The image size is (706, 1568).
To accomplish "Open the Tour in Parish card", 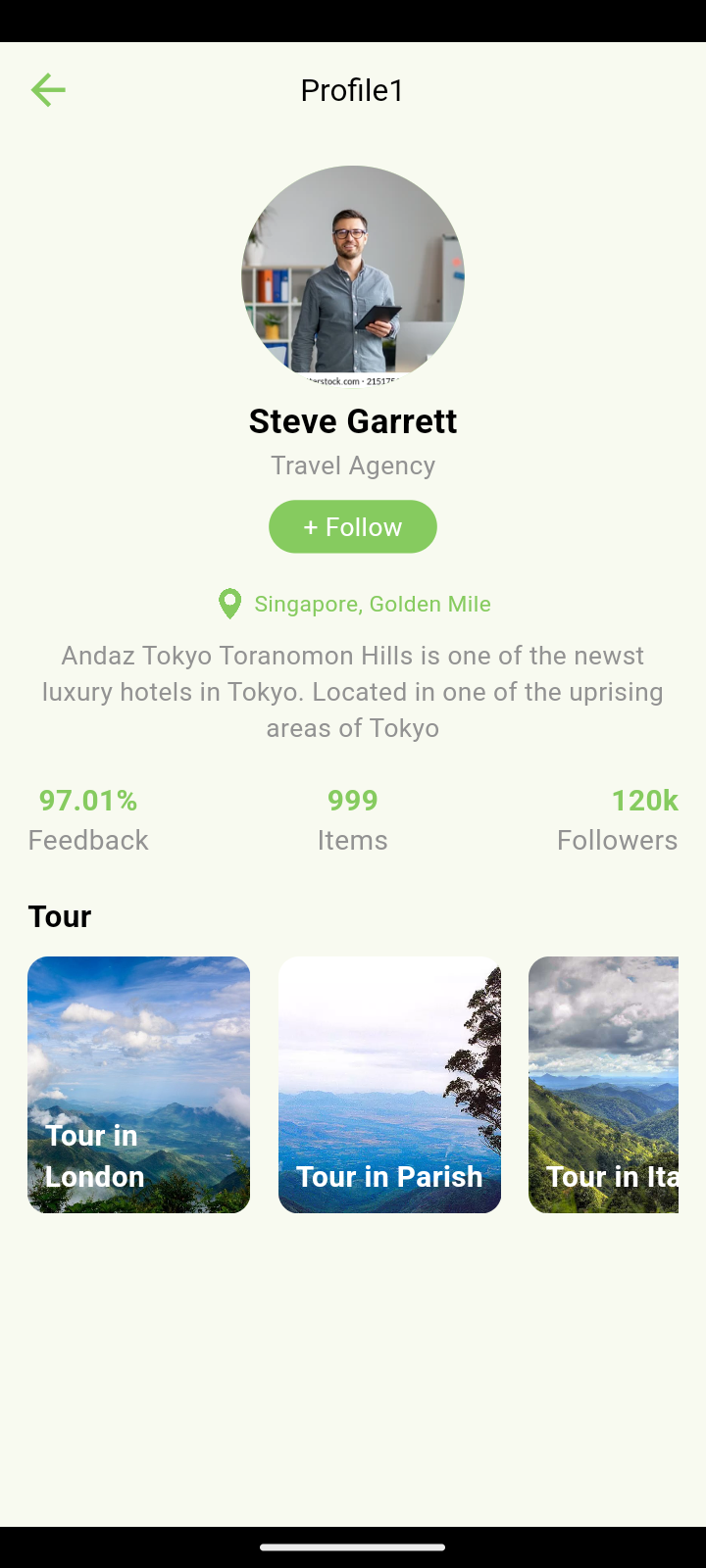I will click(x=389, y=1085).
